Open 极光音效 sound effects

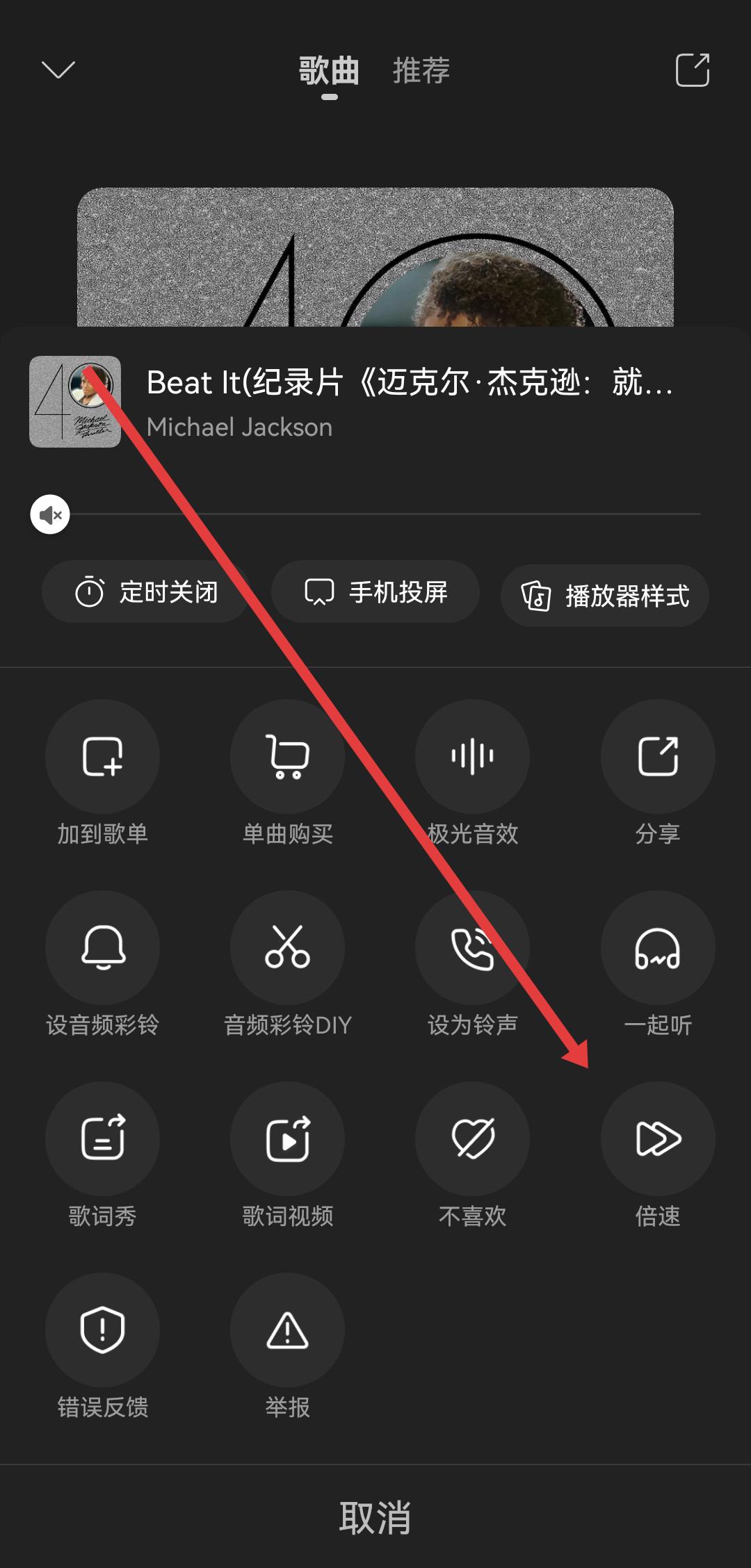[472, 756]
